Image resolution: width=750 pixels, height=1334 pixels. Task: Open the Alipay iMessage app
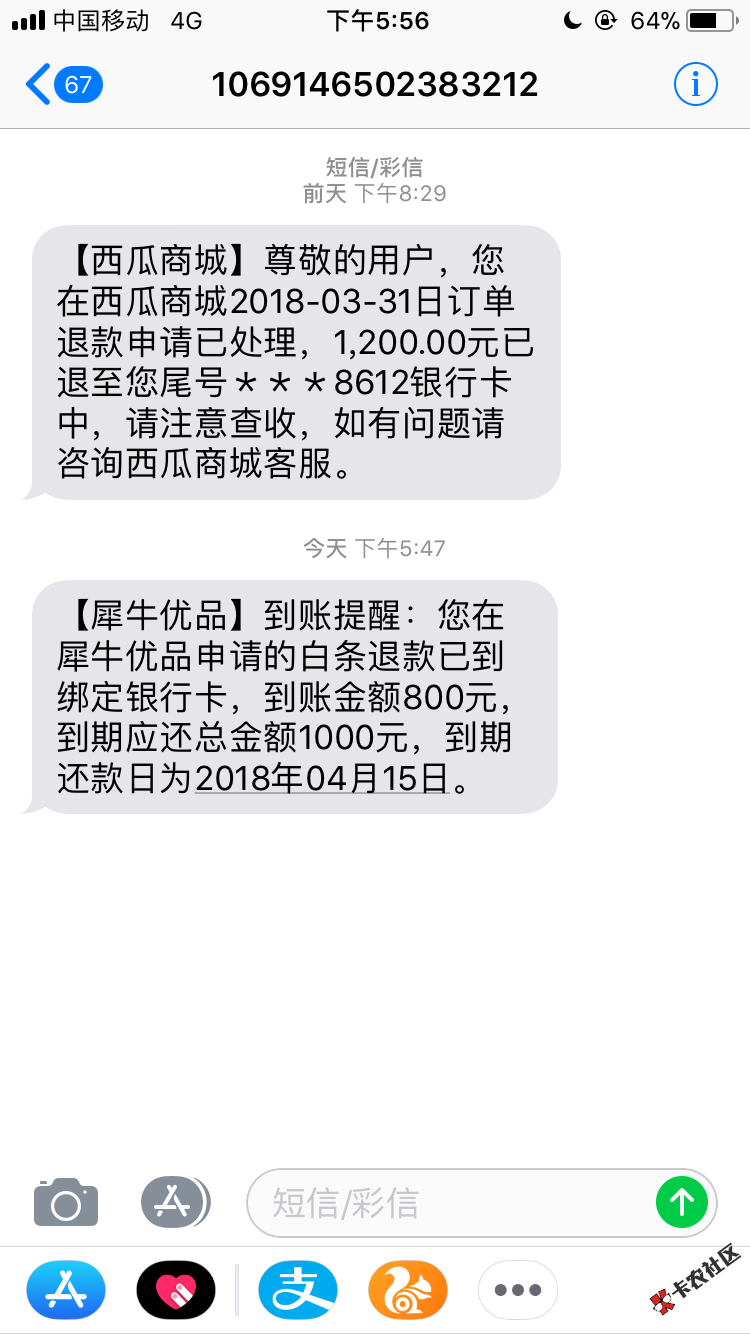[298, 1291]
